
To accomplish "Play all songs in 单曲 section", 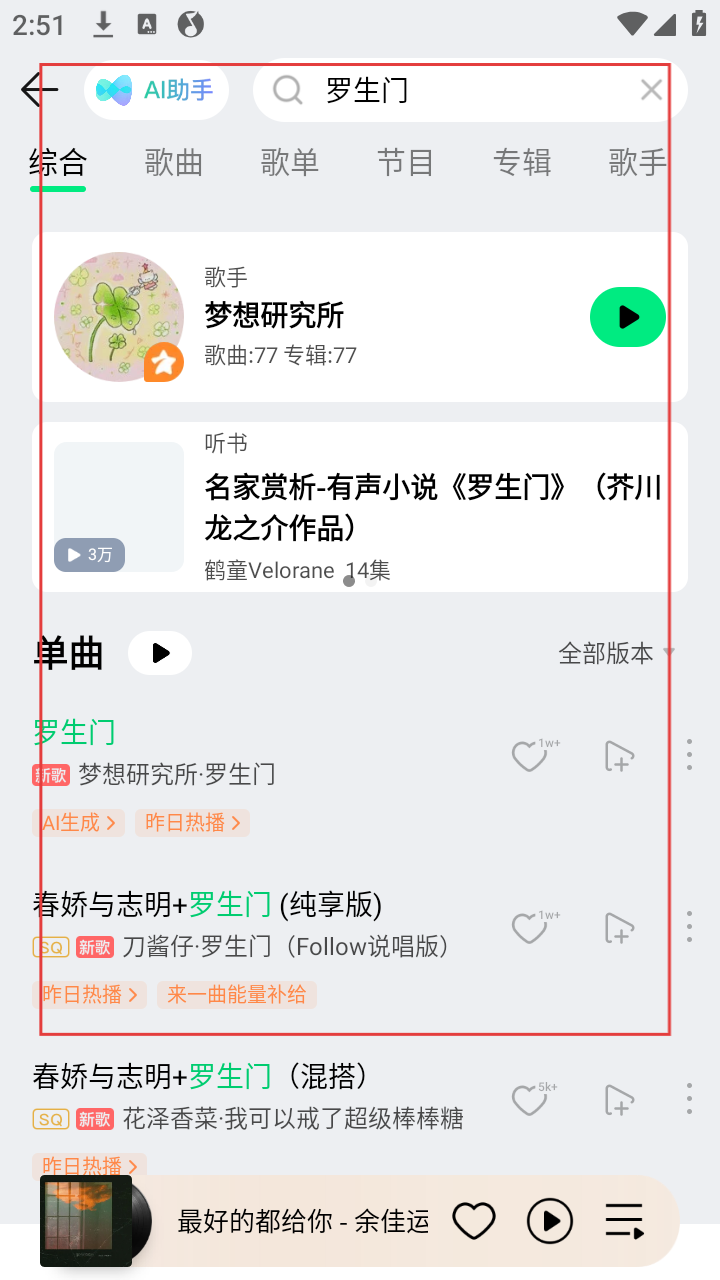I will tap(160, 653).
